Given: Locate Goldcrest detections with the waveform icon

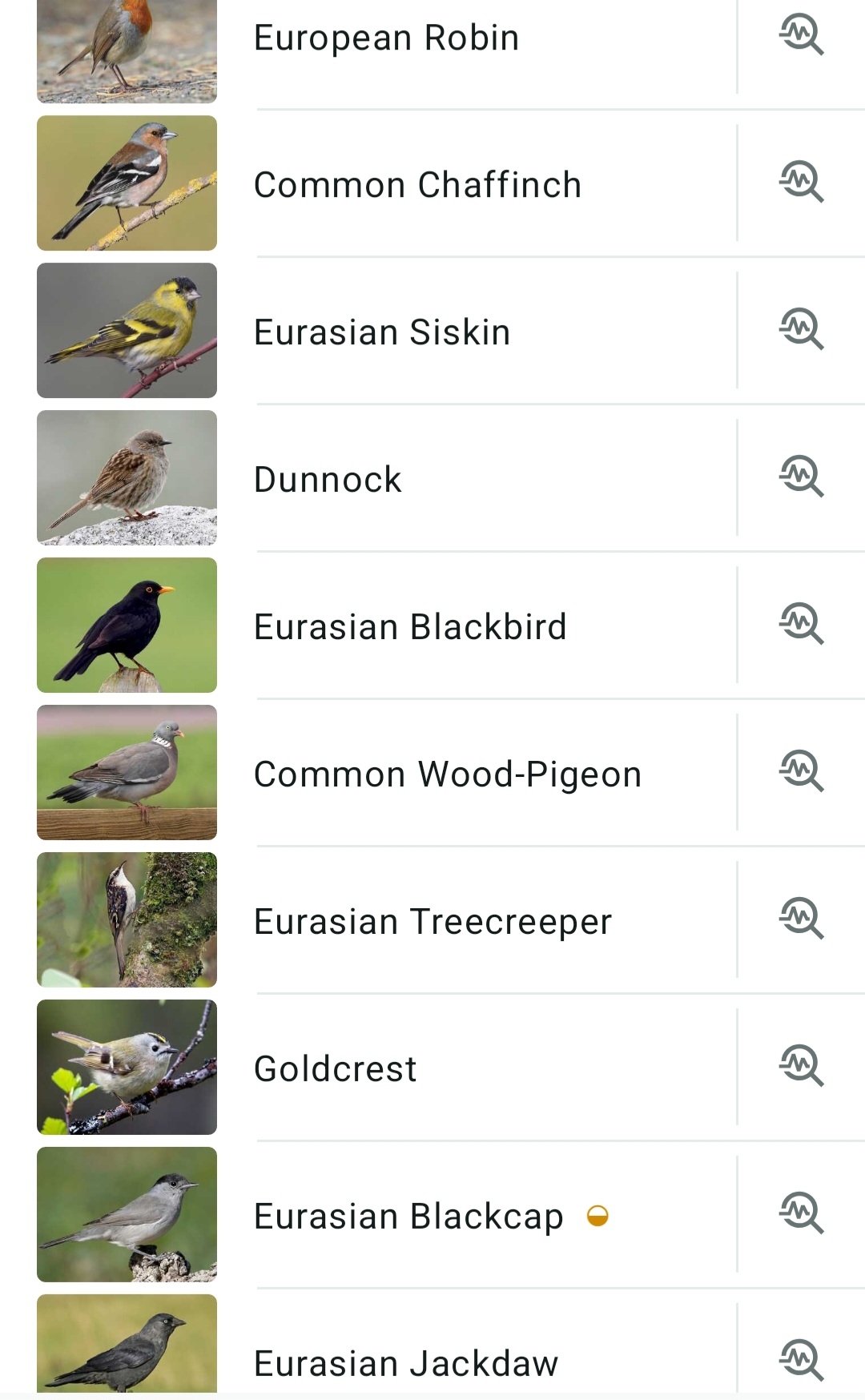Looking at the screenshot, I should pyautogui.click(x=801, y=1067).
